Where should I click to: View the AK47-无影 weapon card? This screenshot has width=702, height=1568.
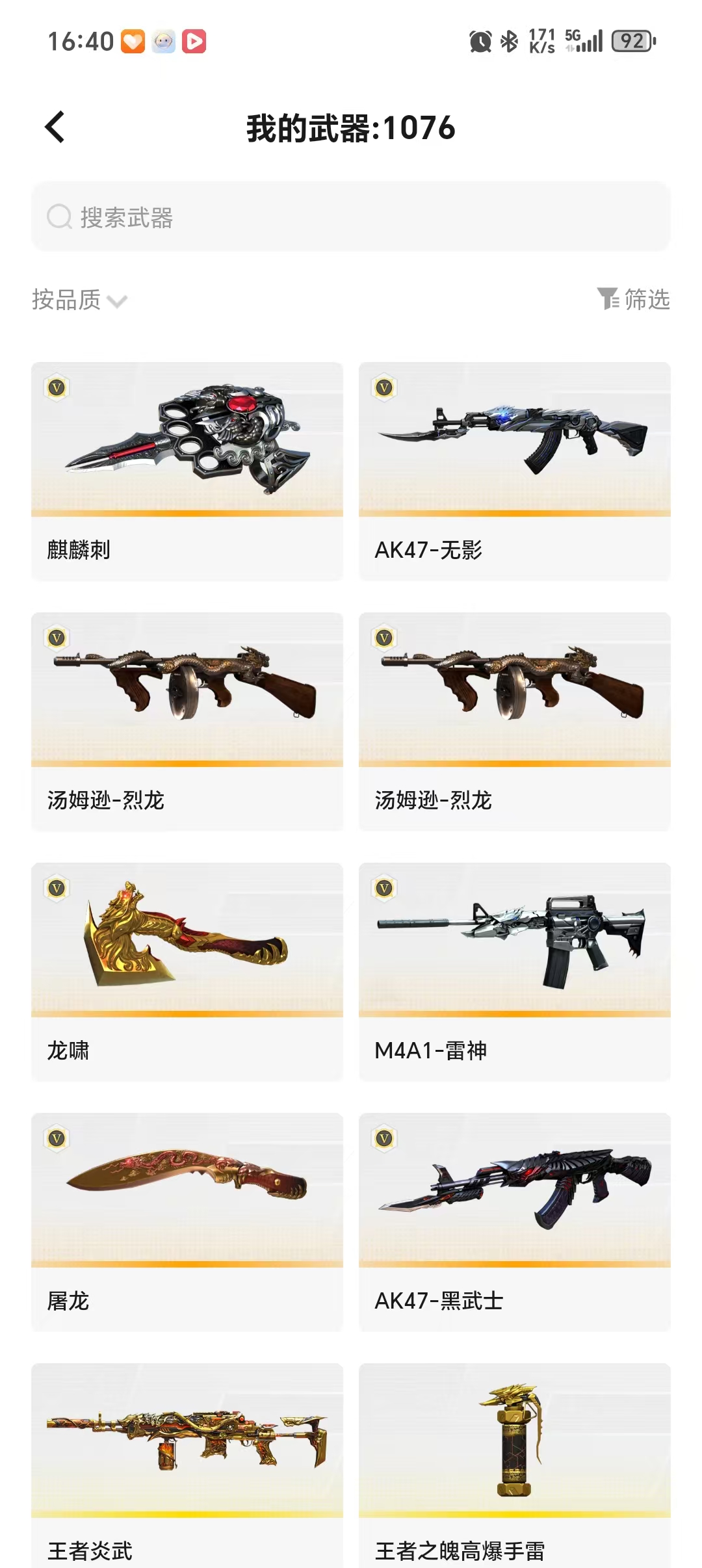(514, 471)
